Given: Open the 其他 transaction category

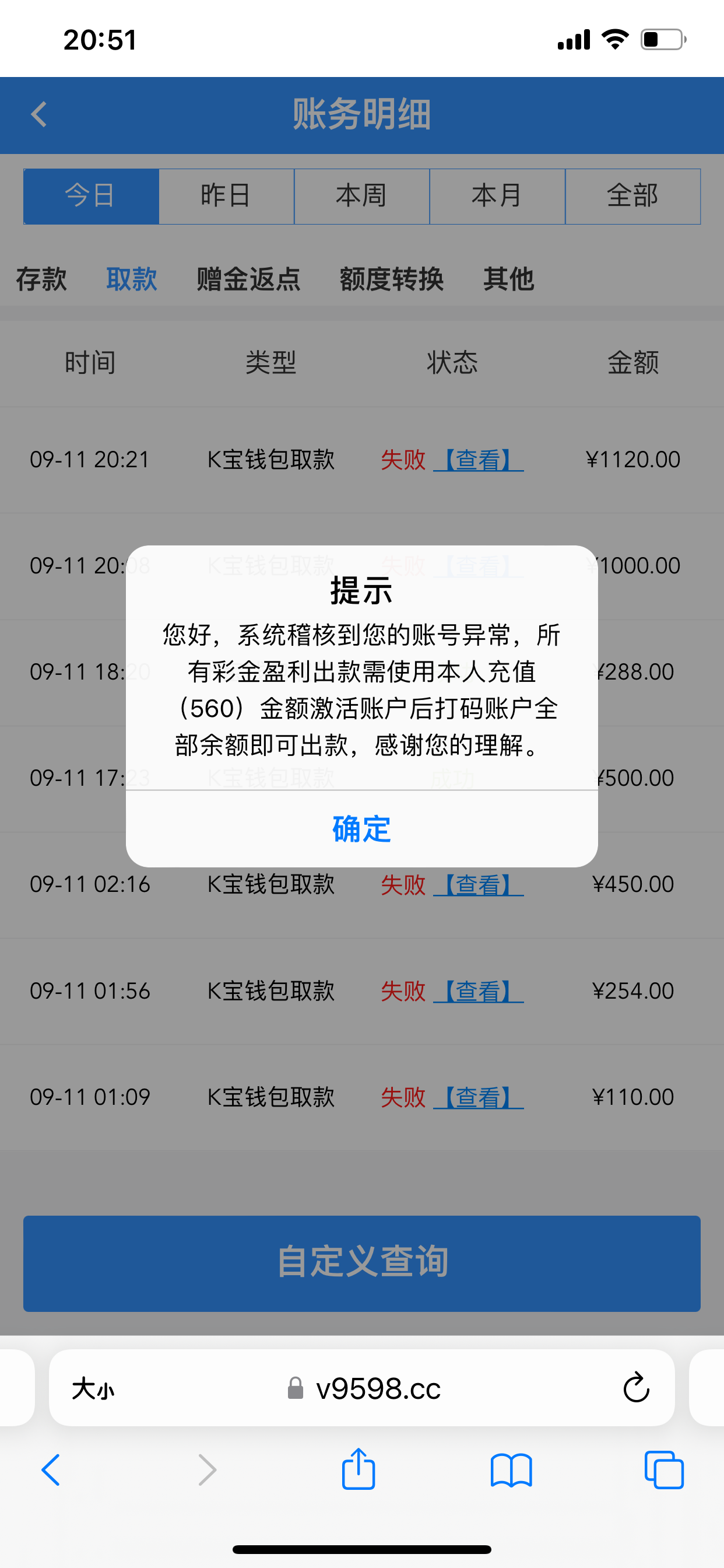Looking at the screenshot, I should pyautogui.click(x=509, y=279).
